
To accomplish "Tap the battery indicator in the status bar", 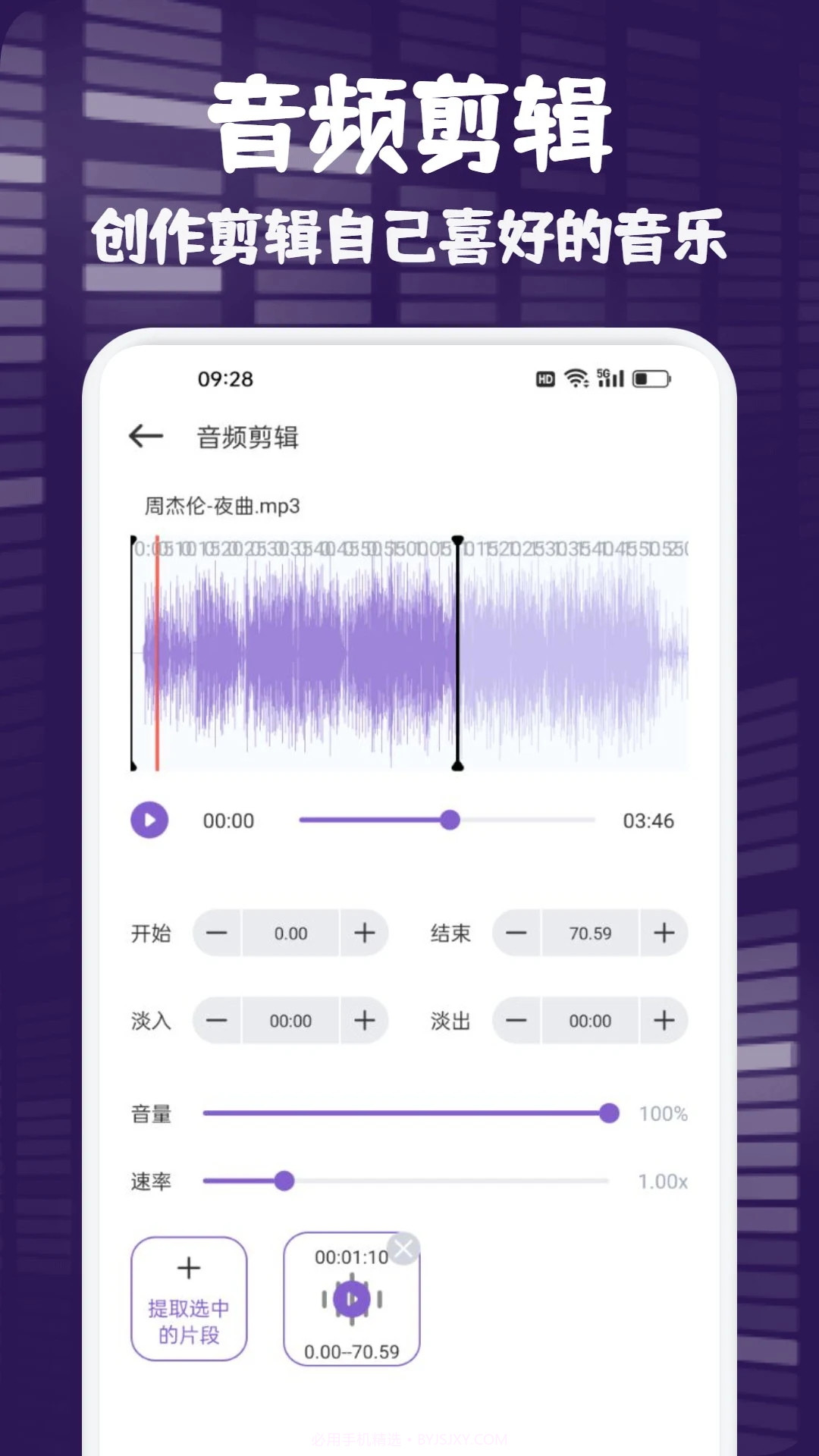I will [650, 377].
